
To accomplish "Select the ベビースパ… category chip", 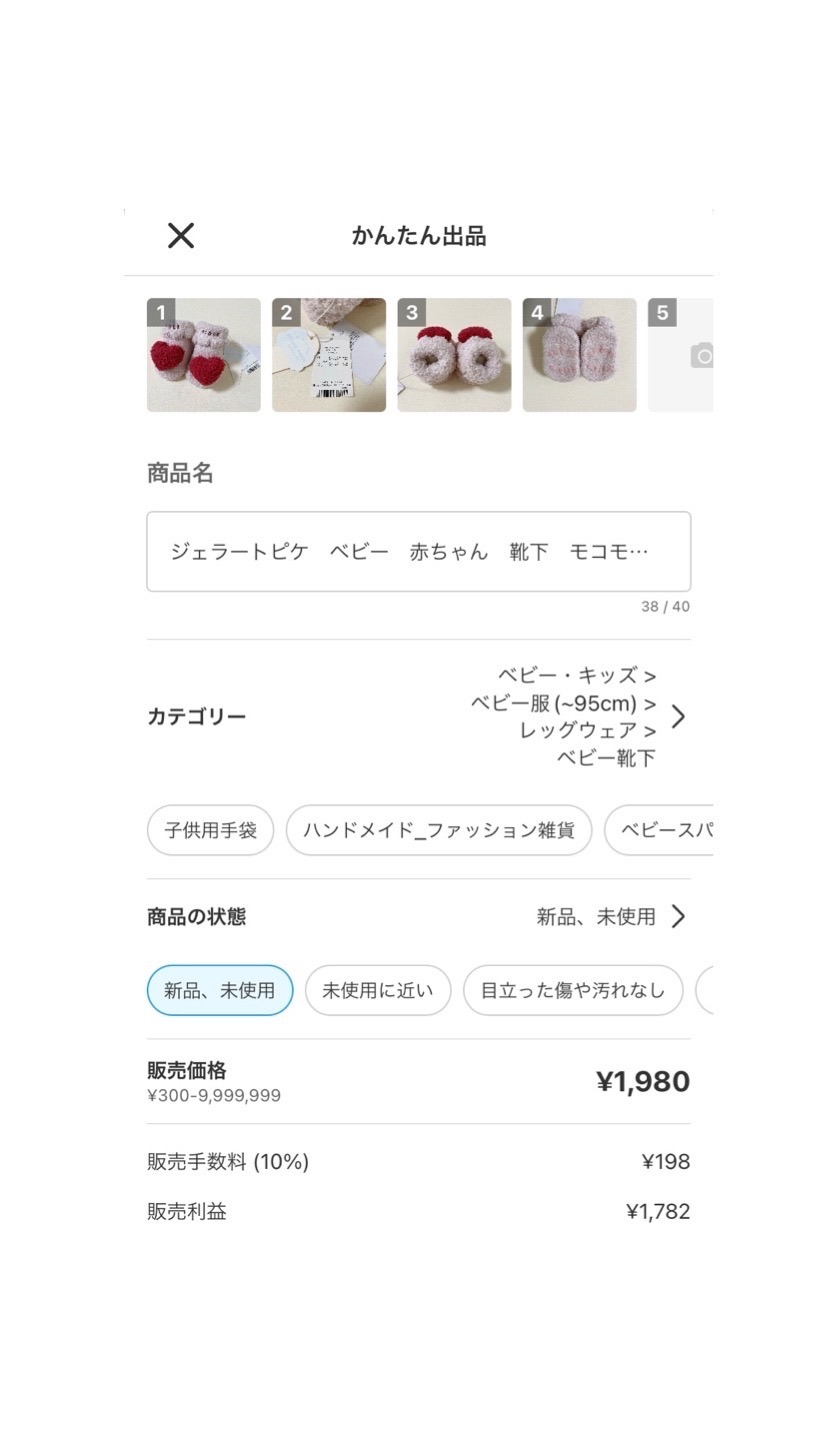I will [x=662, y=830].
